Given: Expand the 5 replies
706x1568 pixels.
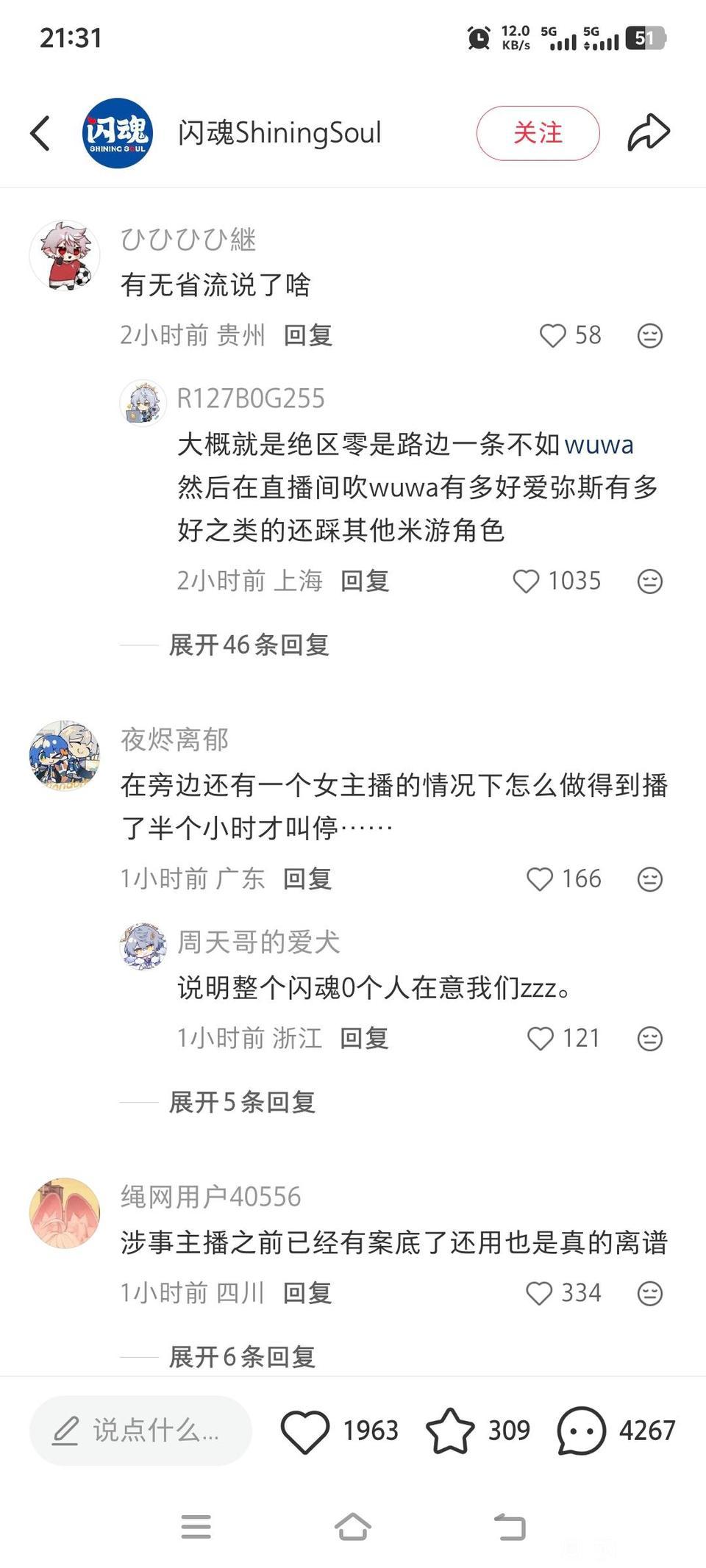Looking at the screenshot, I should [x=242, y=1102].
